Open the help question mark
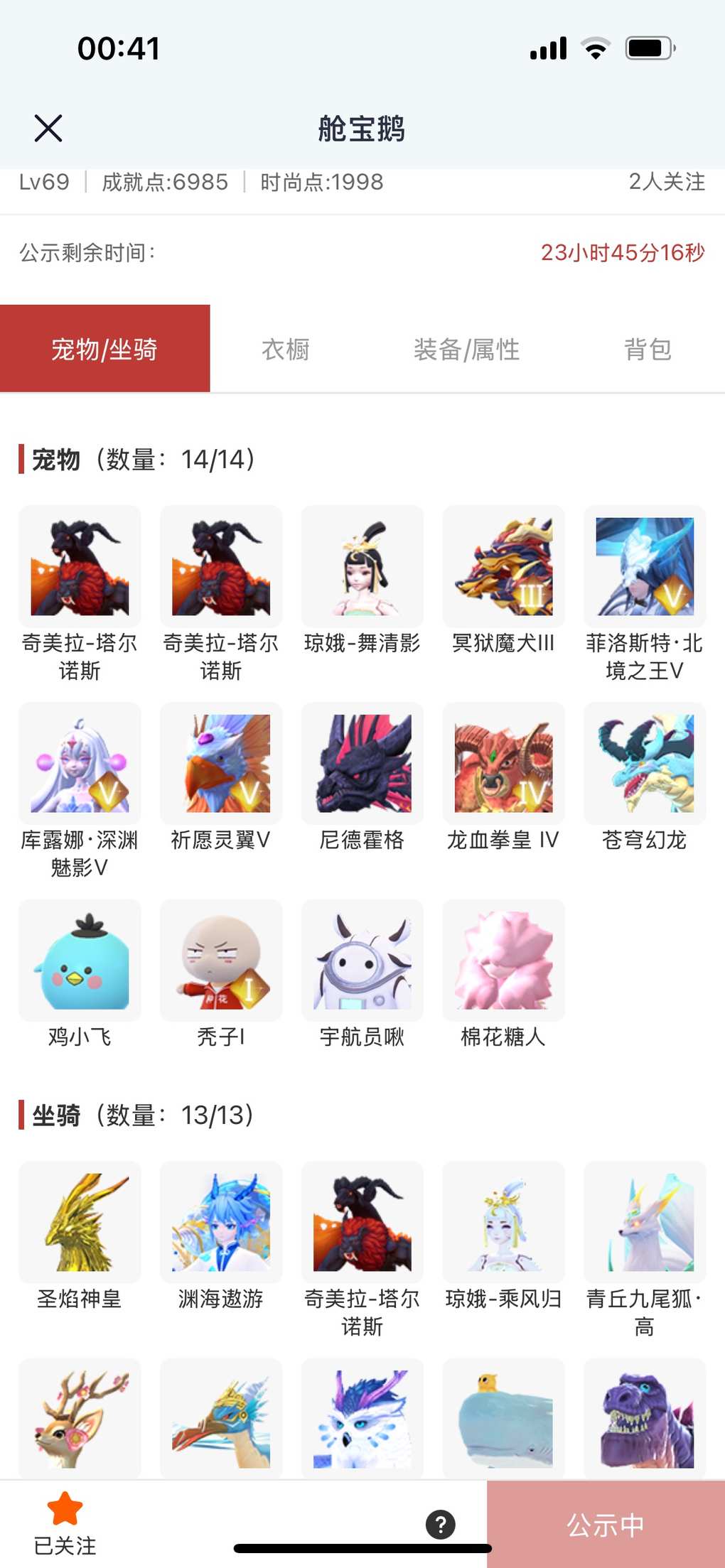725x1568 pixels. click(x=441, y=1524)
